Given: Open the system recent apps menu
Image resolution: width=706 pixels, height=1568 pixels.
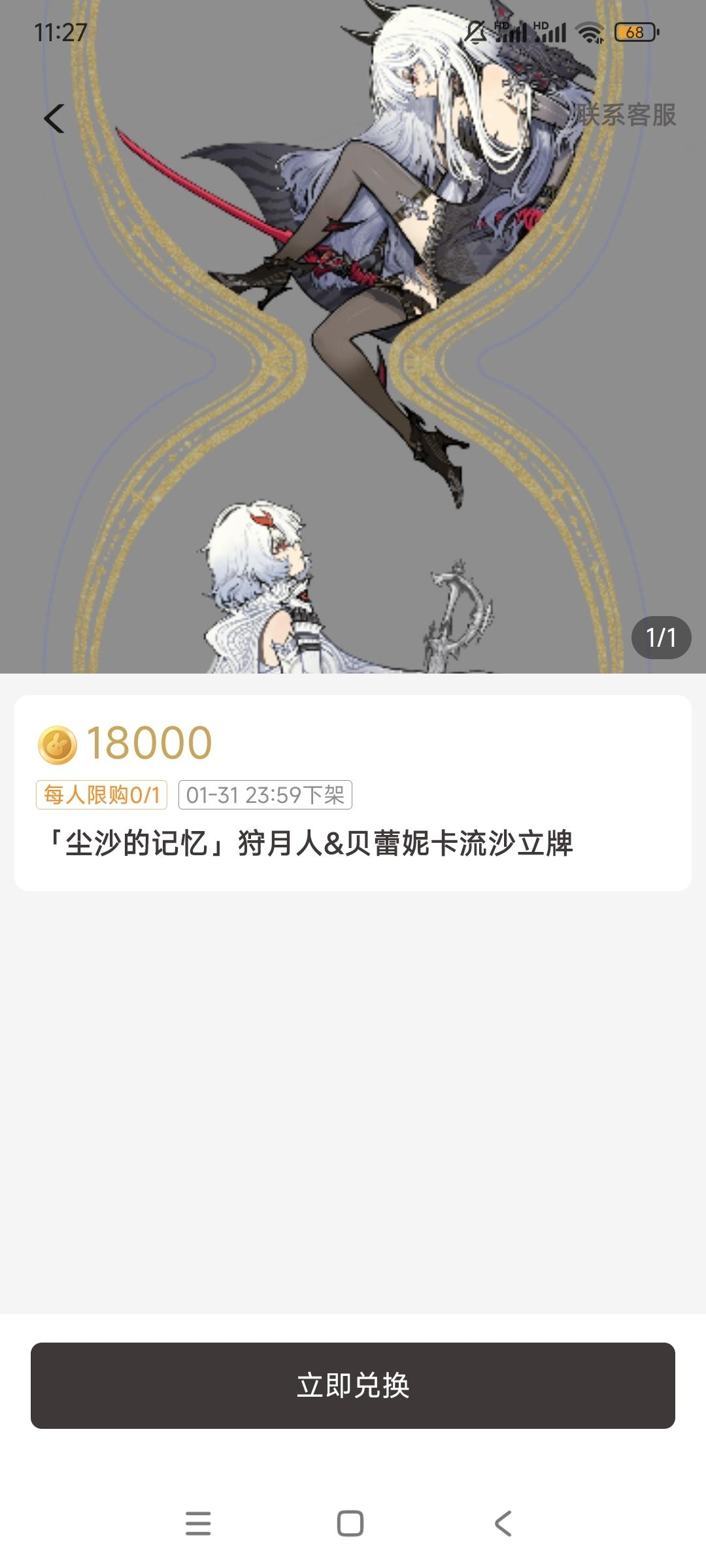Looking at the screenshot, I should click(x=198, y=1524).
